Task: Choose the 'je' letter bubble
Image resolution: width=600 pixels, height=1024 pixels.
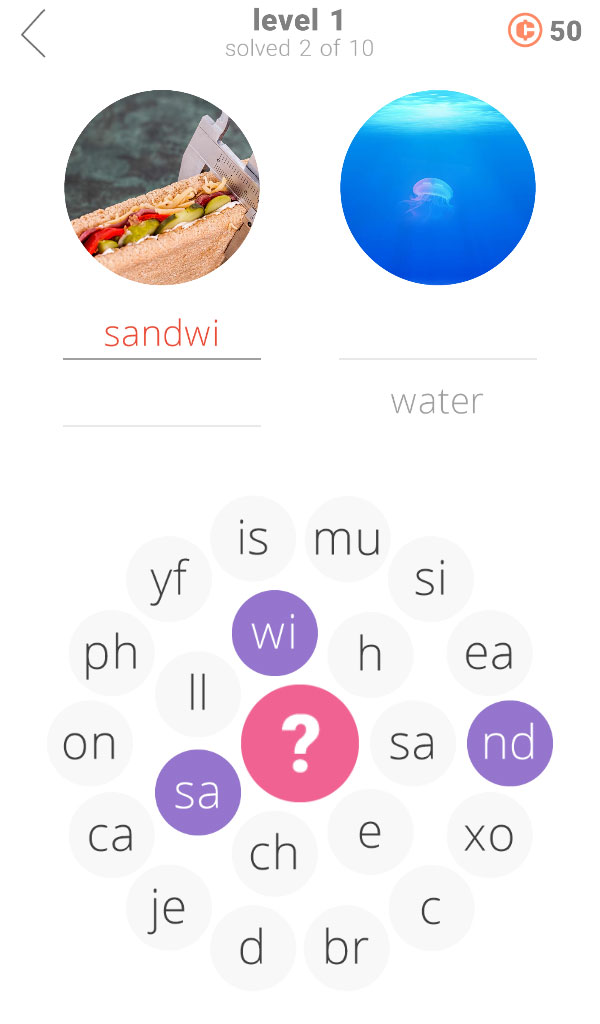Action: tap(168, 908)
